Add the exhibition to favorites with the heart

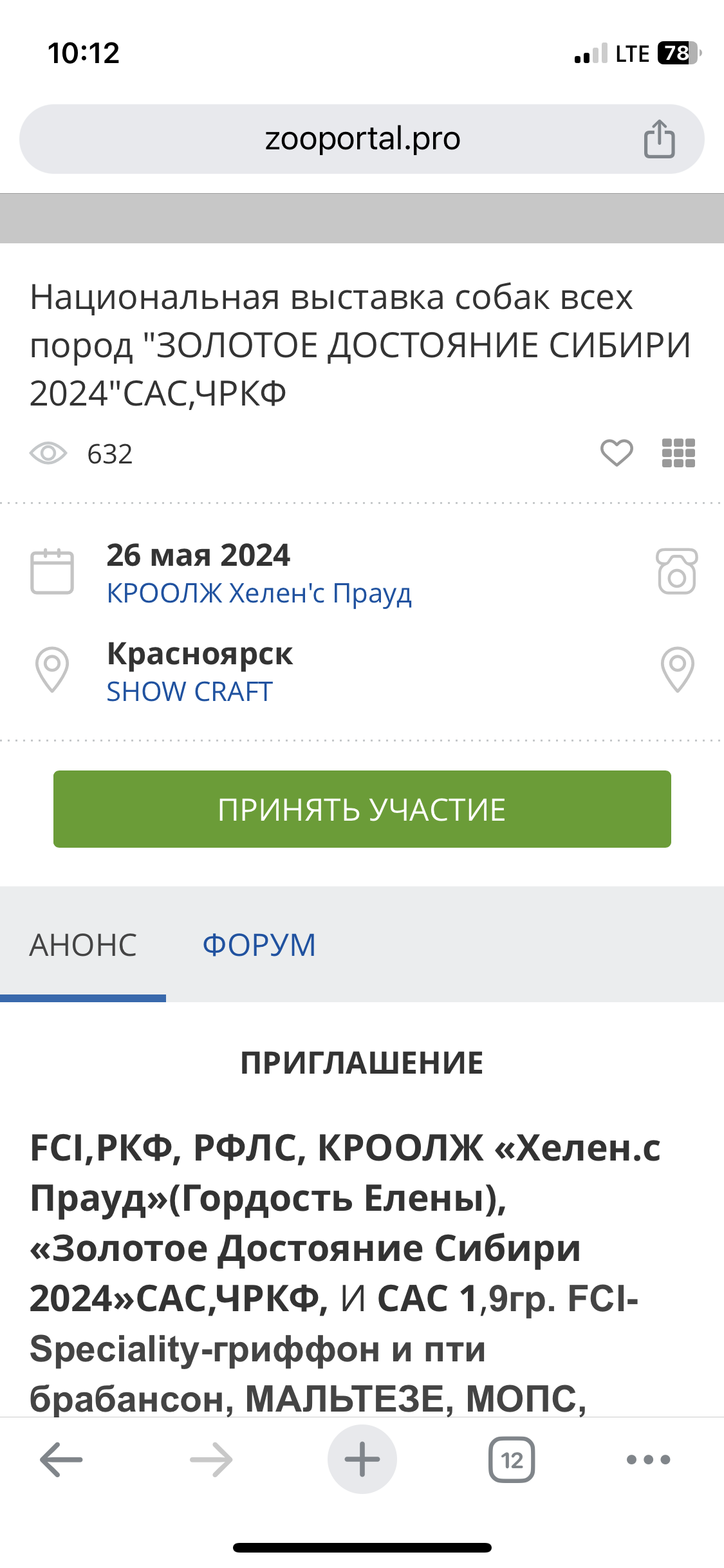tap(617, 453)
